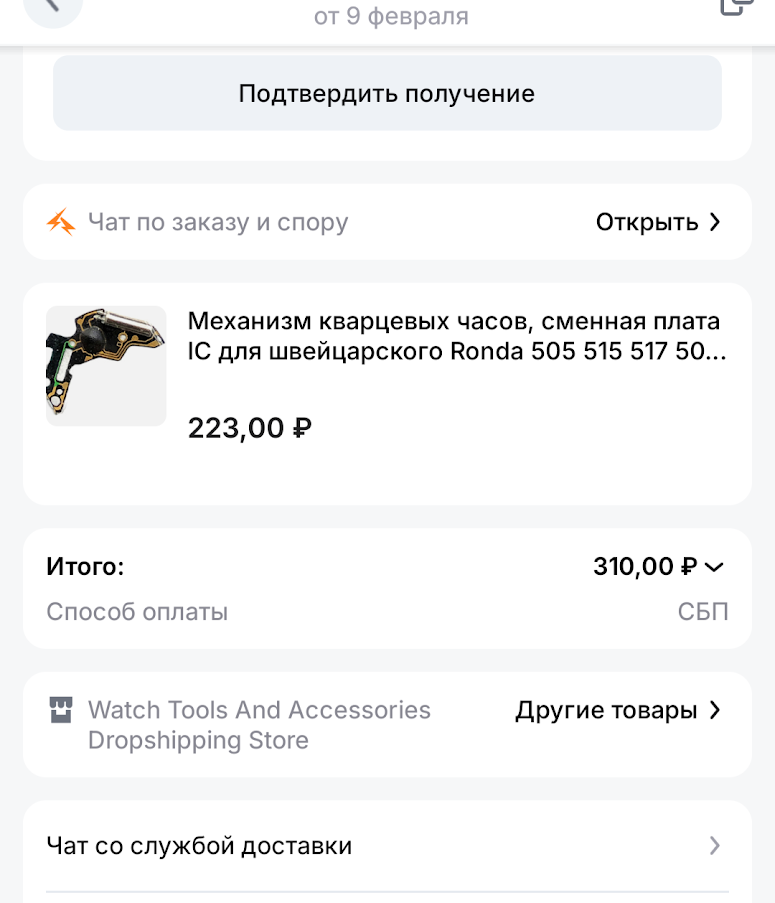Visit Watch Tools And Accessories Dropshipping Store
The width and height of the screenshot is (775, 903).
coord(258,725)
